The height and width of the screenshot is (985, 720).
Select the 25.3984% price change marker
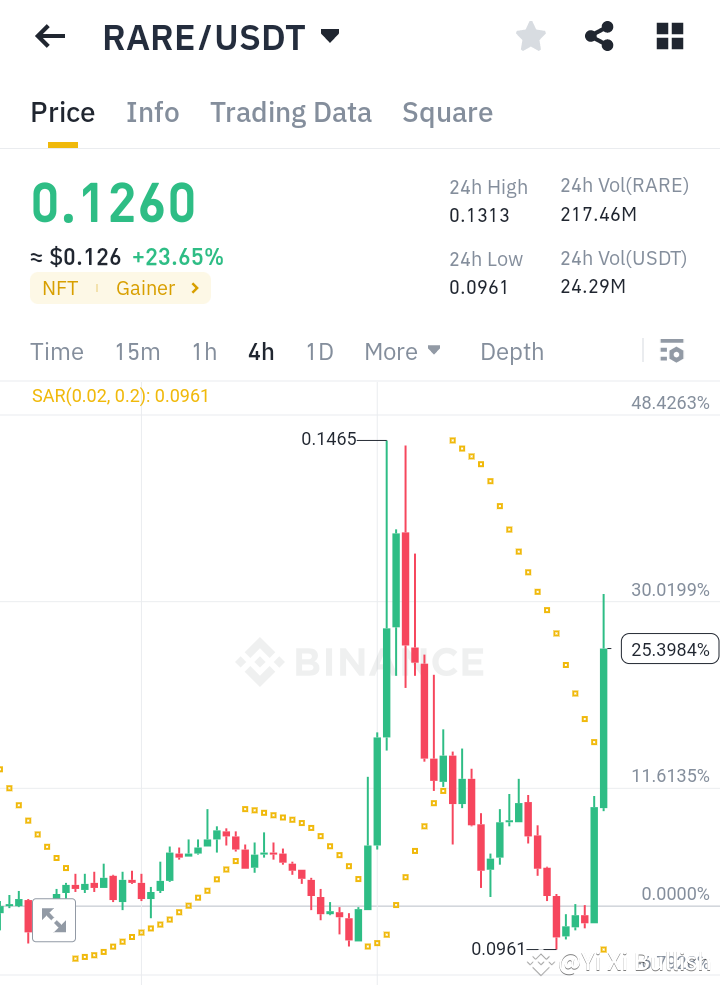[670, 649]
